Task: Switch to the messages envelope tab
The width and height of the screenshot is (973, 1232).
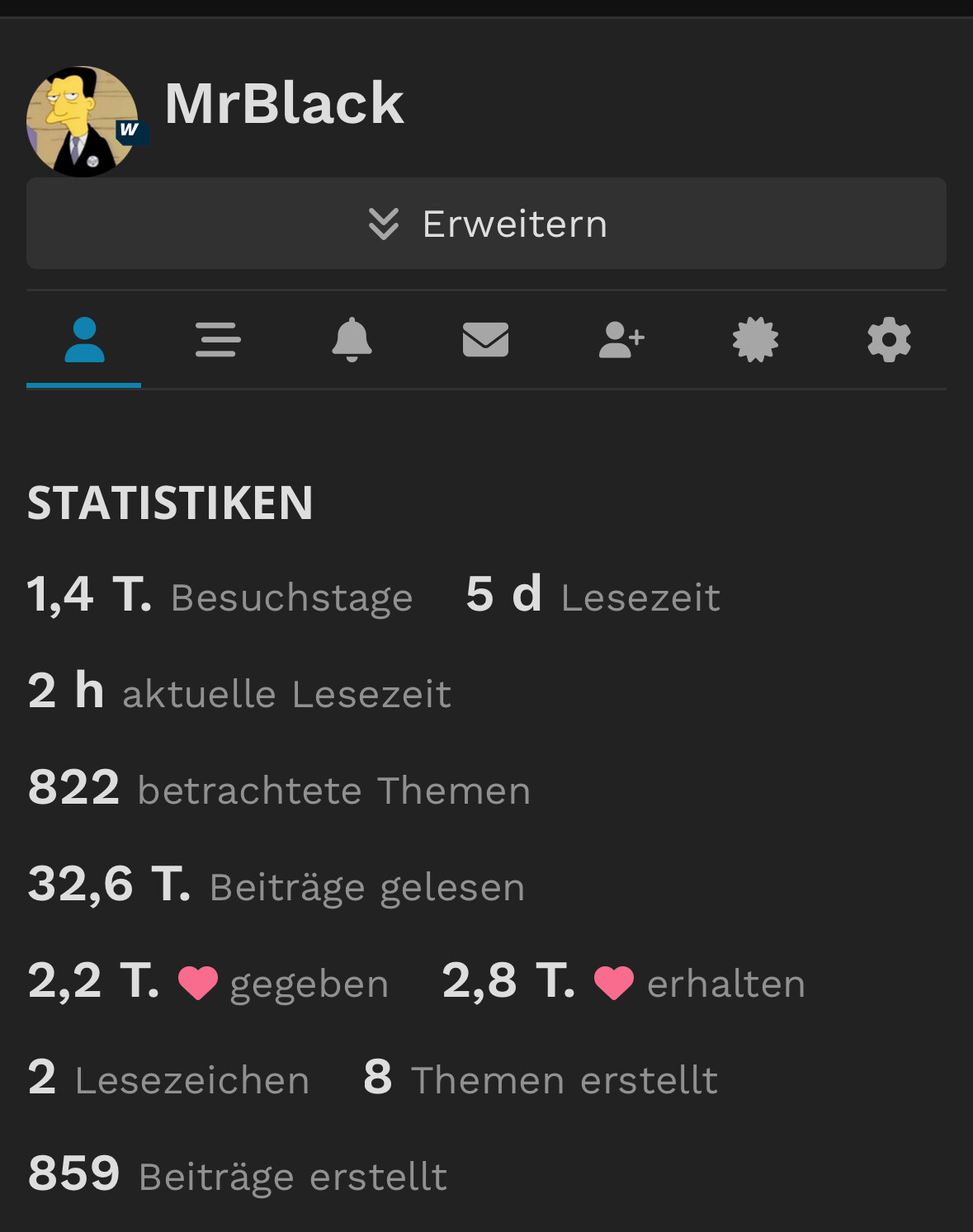Action: (485, 340)
